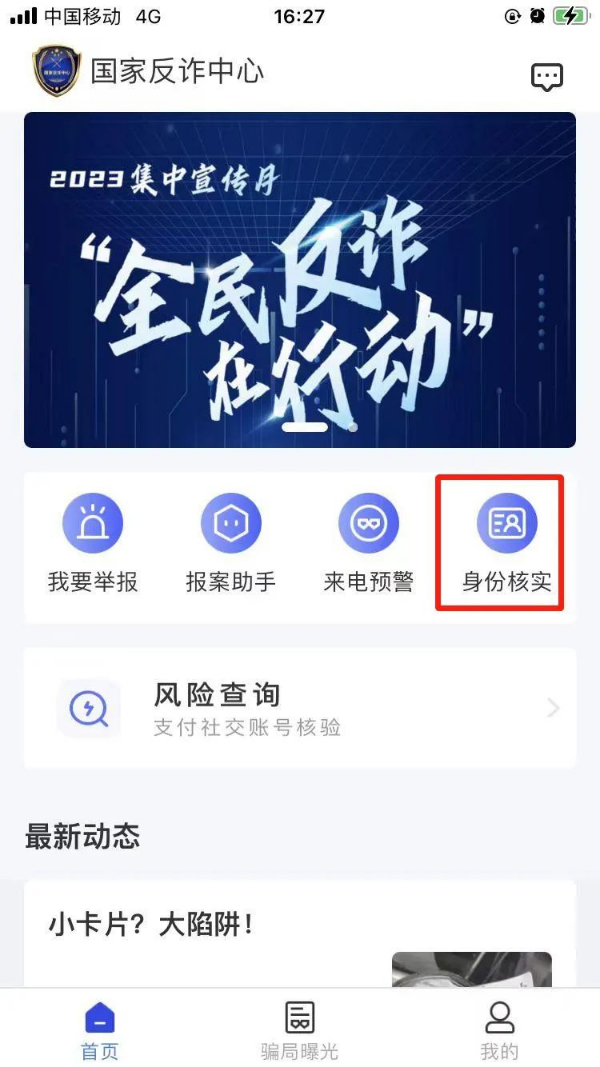Select 来电预警
This screenshot has width=600, height=1067.
pos(368,545)
